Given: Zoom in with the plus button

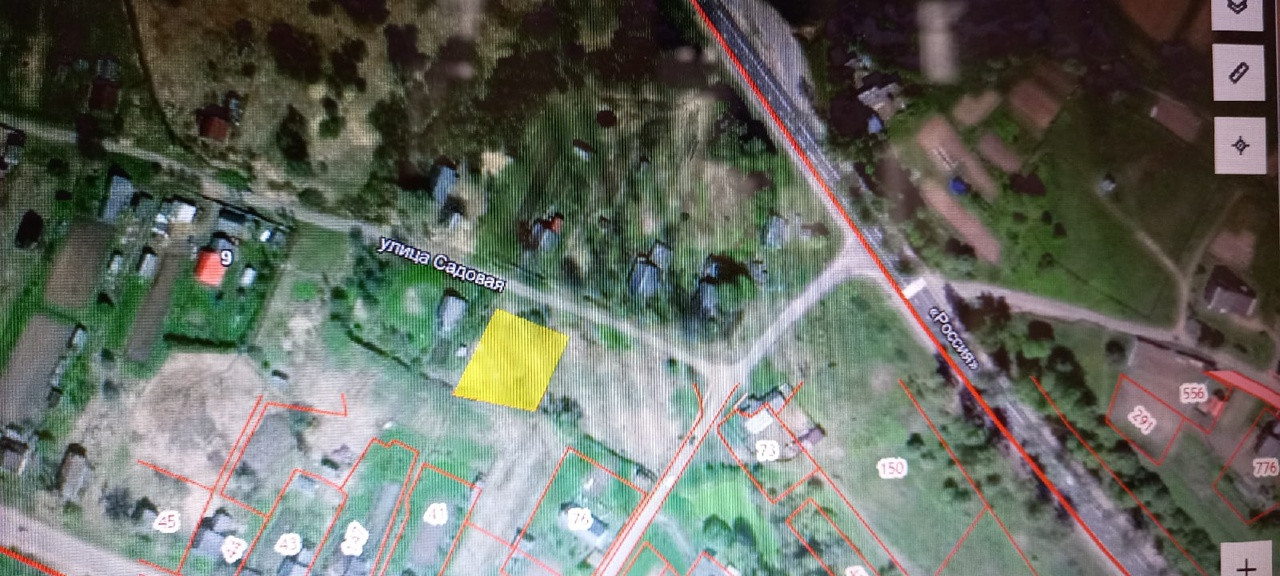Looking at the screenshot, I should pyautogui.click(x=1246, y=562).
